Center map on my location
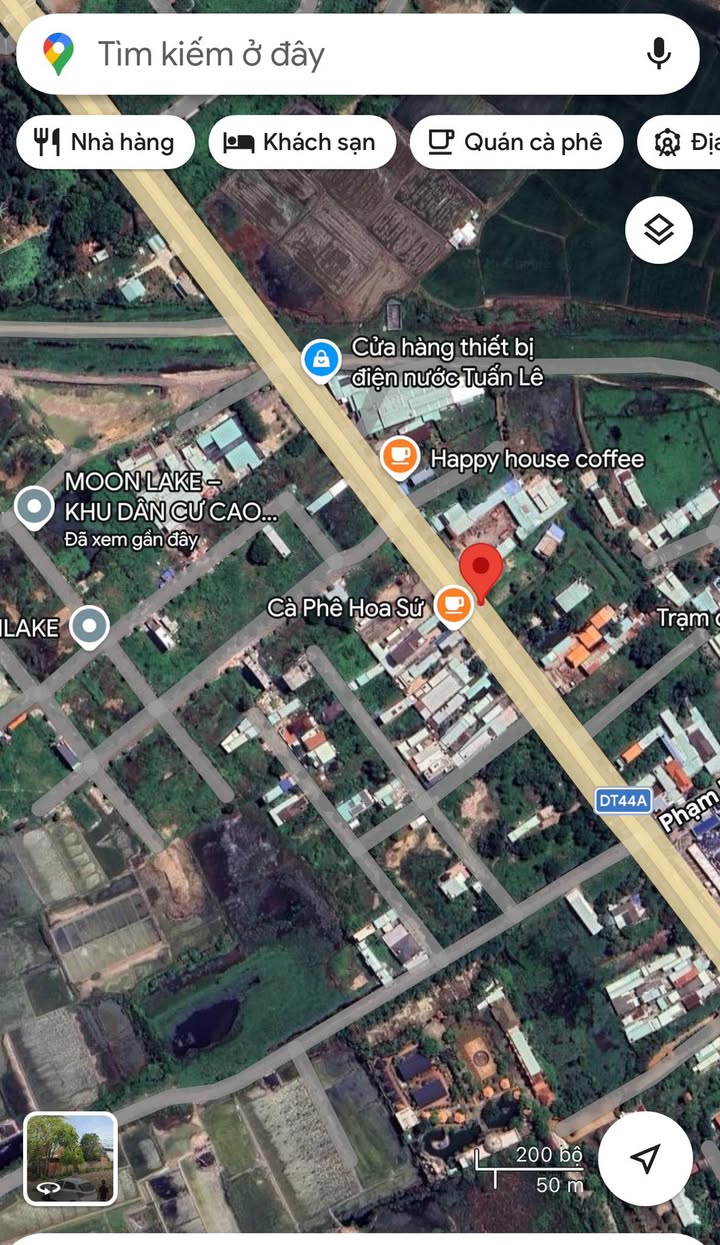Image resolution: width=720 pixels, height=1245 pixels. click(x=645, y=1158)
